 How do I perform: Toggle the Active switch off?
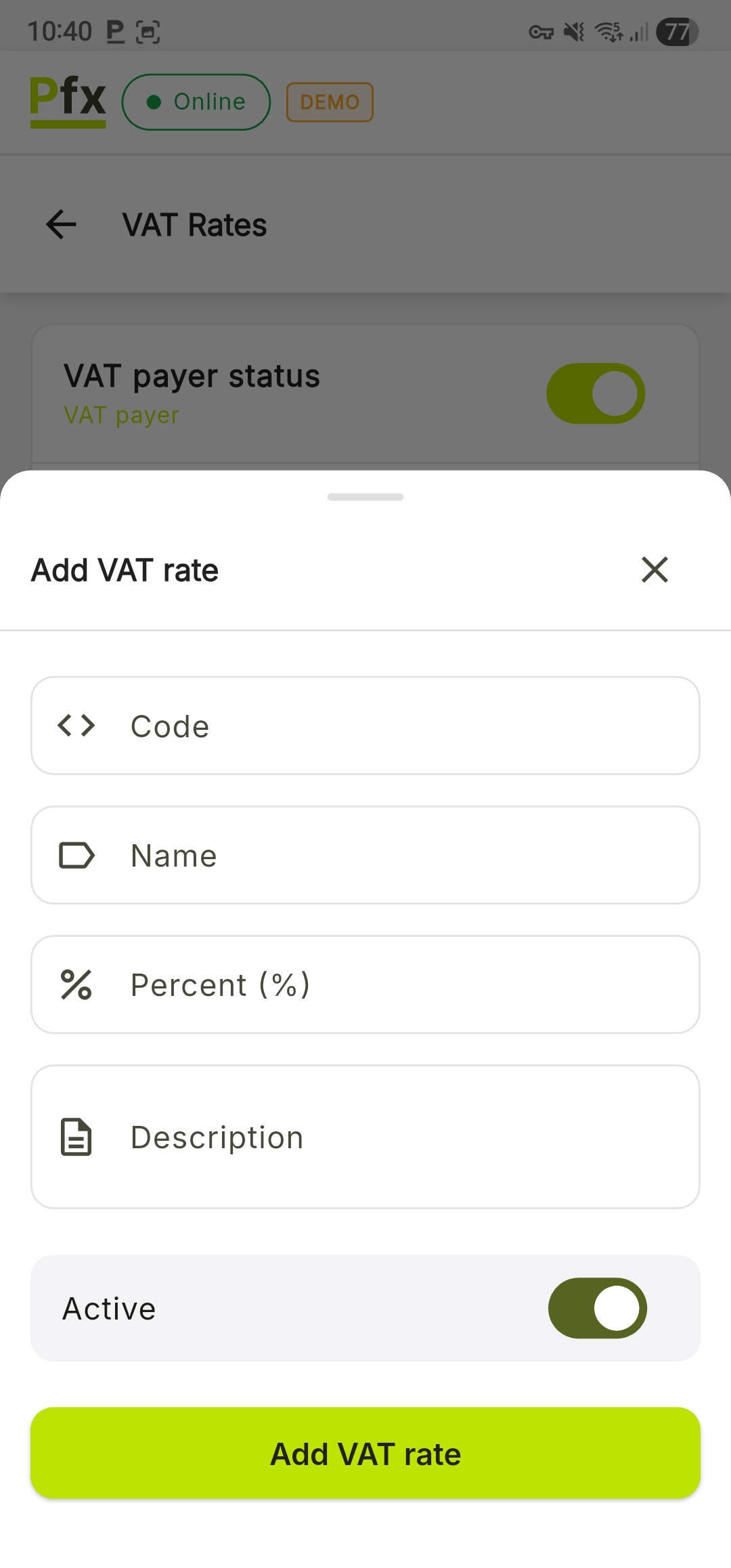pyautogui.click(x=597, y=1308)
